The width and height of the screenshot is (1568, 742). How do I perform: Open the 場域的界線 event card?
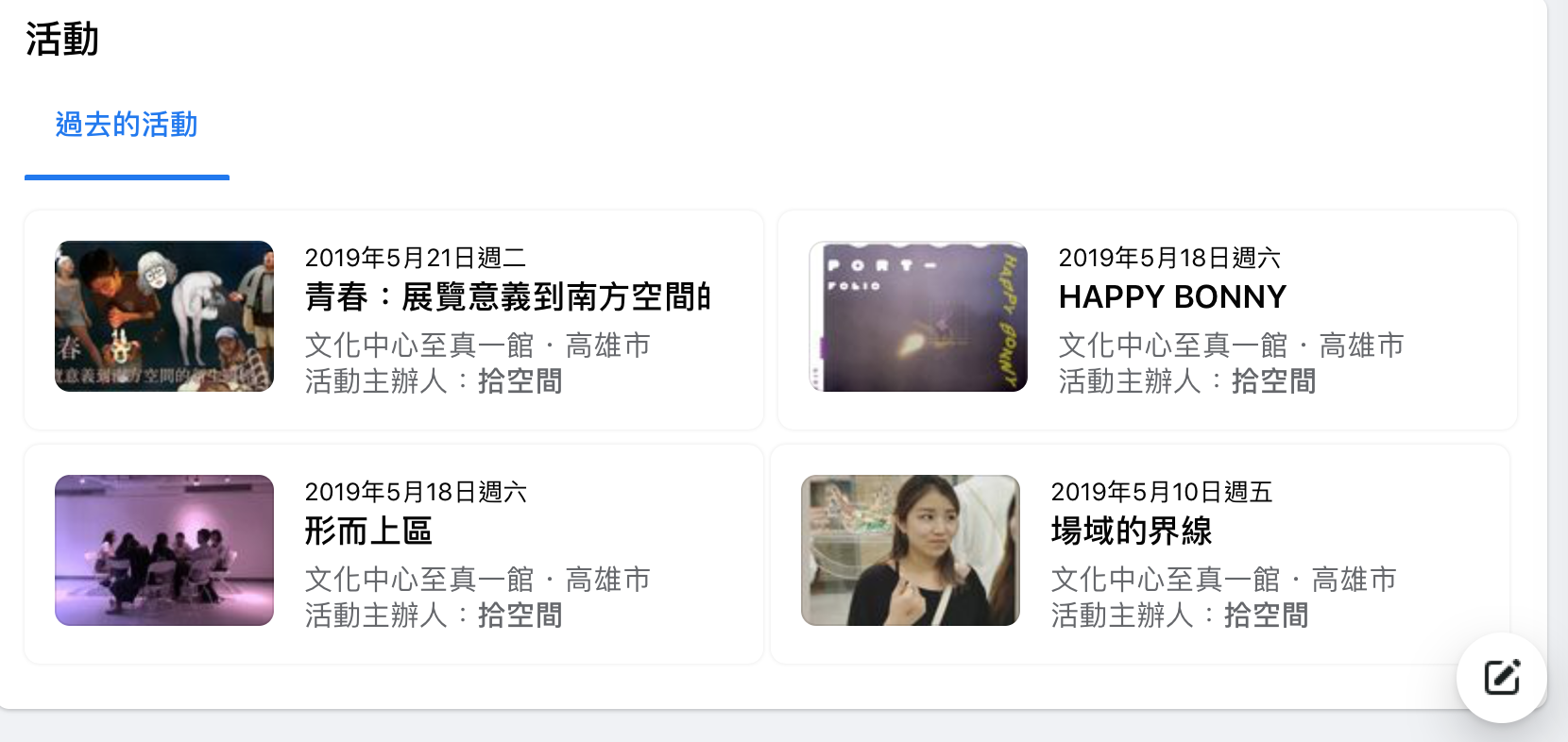1131,531
